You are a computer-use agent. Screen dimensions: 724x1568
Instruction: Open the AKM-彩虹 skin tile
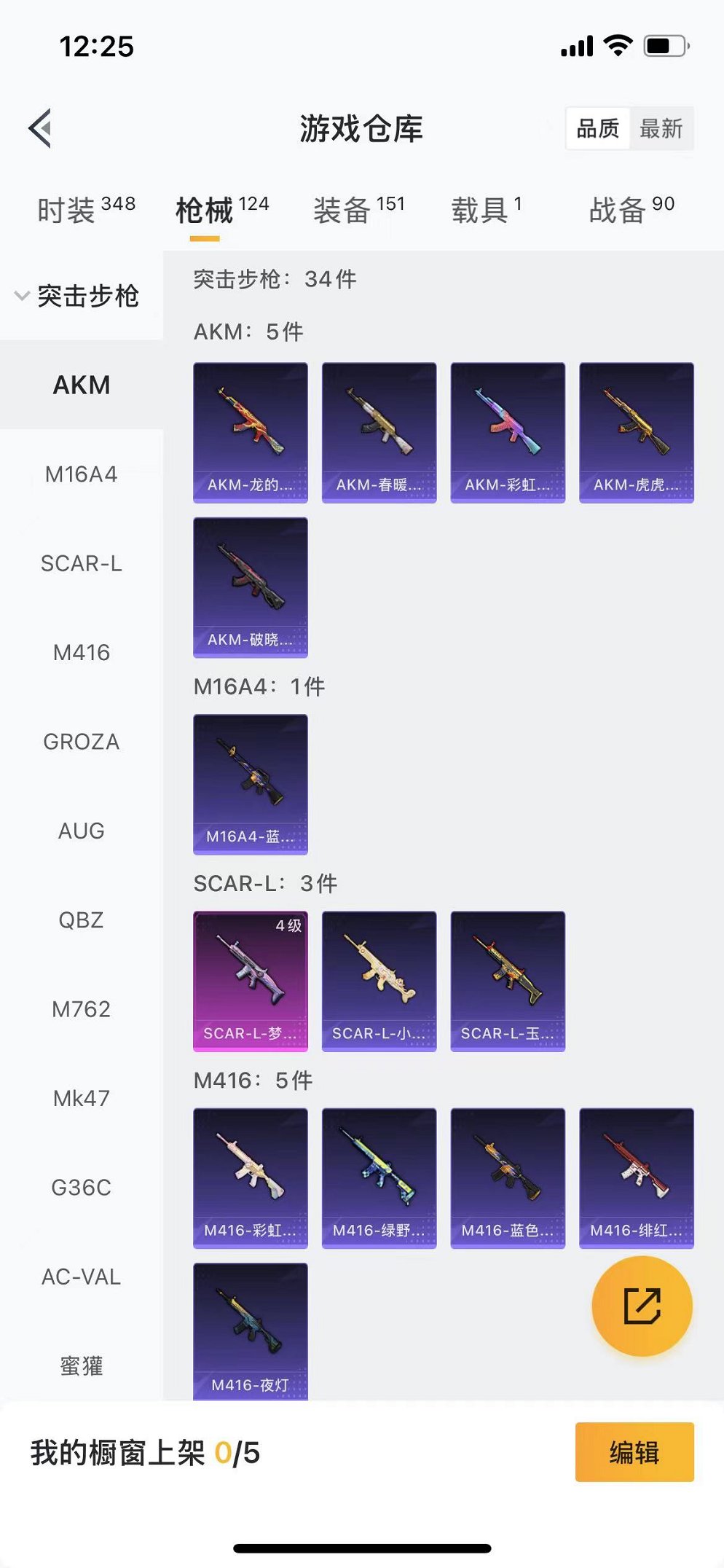(x=508, y=432)
